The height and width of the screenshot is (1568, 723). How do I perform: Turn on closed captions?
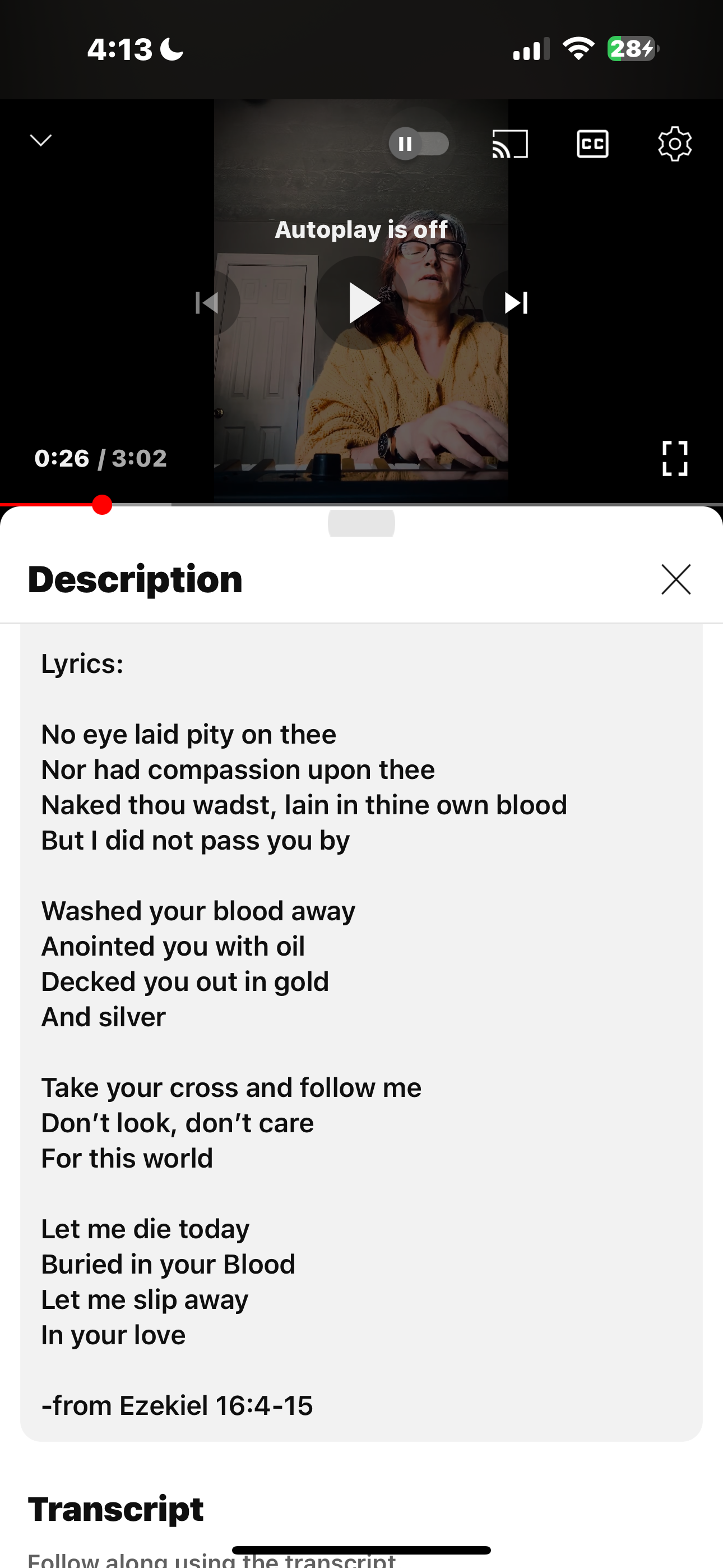(x=592, y=144)
